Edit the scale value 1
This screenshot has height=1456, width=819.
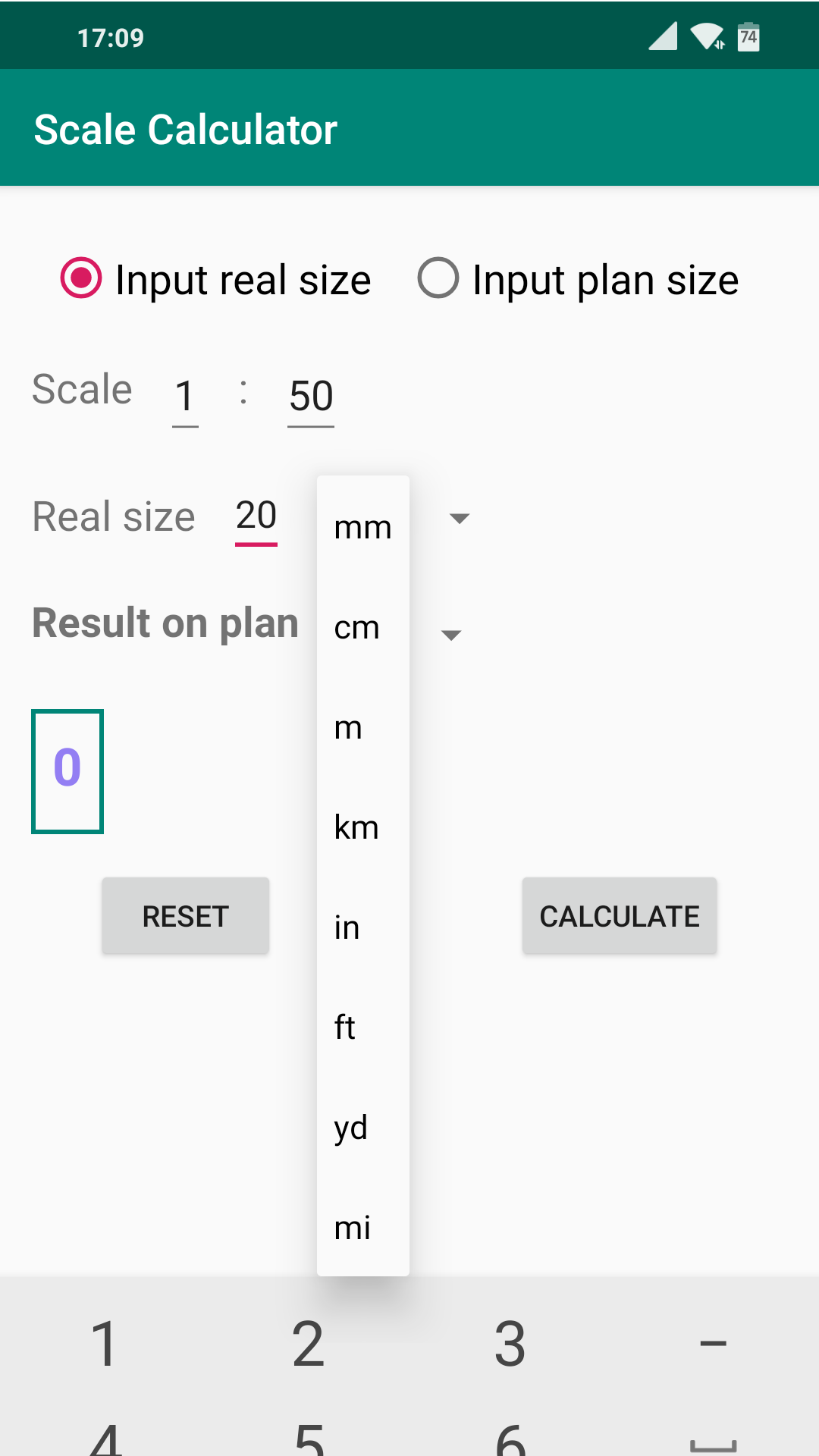coord(185,396)
